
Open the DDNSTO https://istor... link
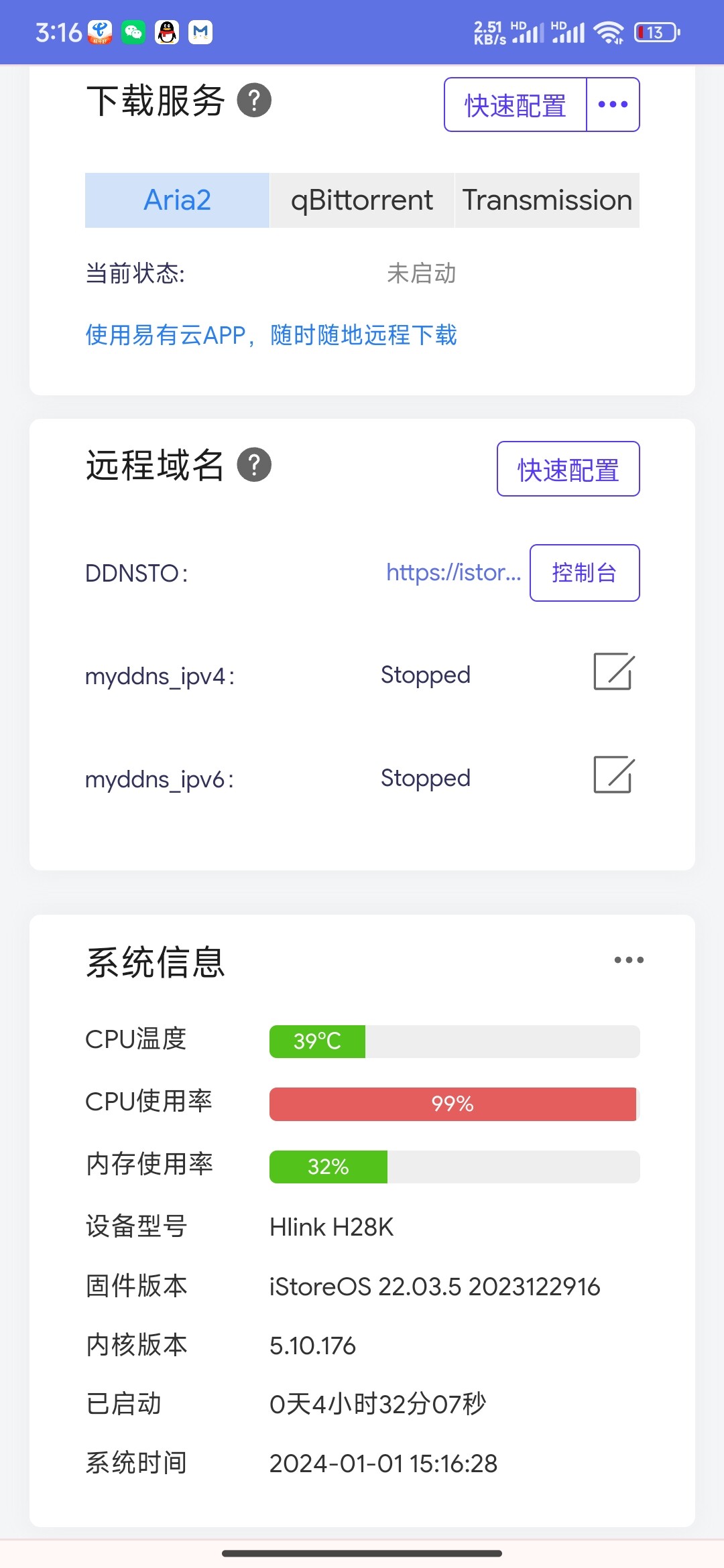click(453, 572)
